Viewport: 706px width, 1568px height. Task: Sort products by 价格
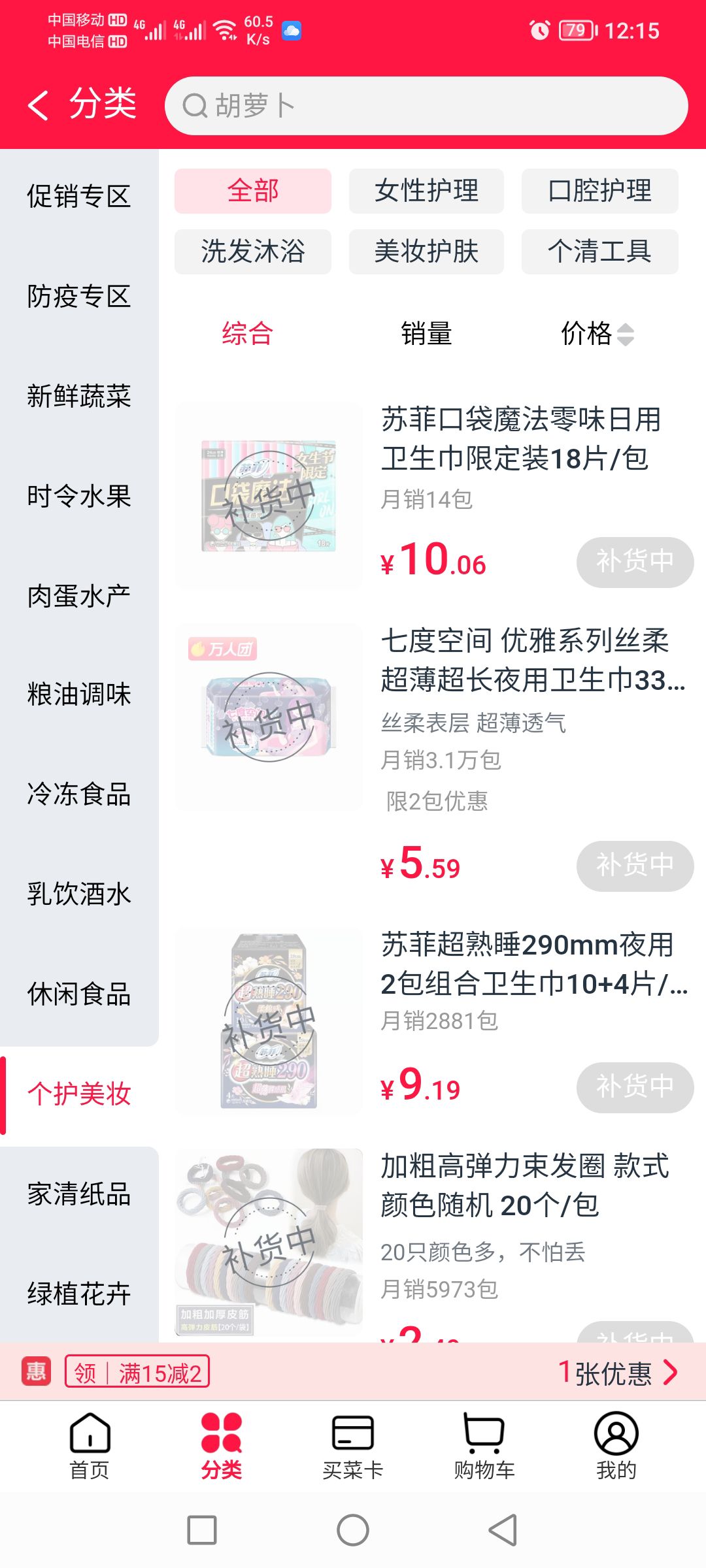[596, 334]
